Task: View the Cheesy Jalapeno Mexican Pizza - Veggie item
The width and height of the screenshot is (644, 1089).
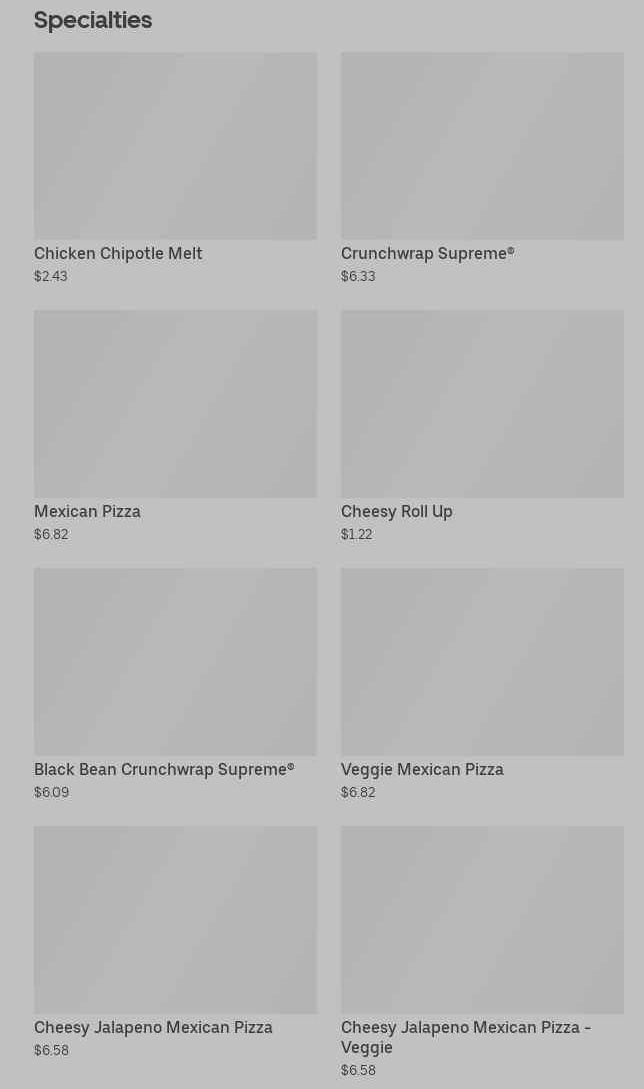Action: (482, 952)
